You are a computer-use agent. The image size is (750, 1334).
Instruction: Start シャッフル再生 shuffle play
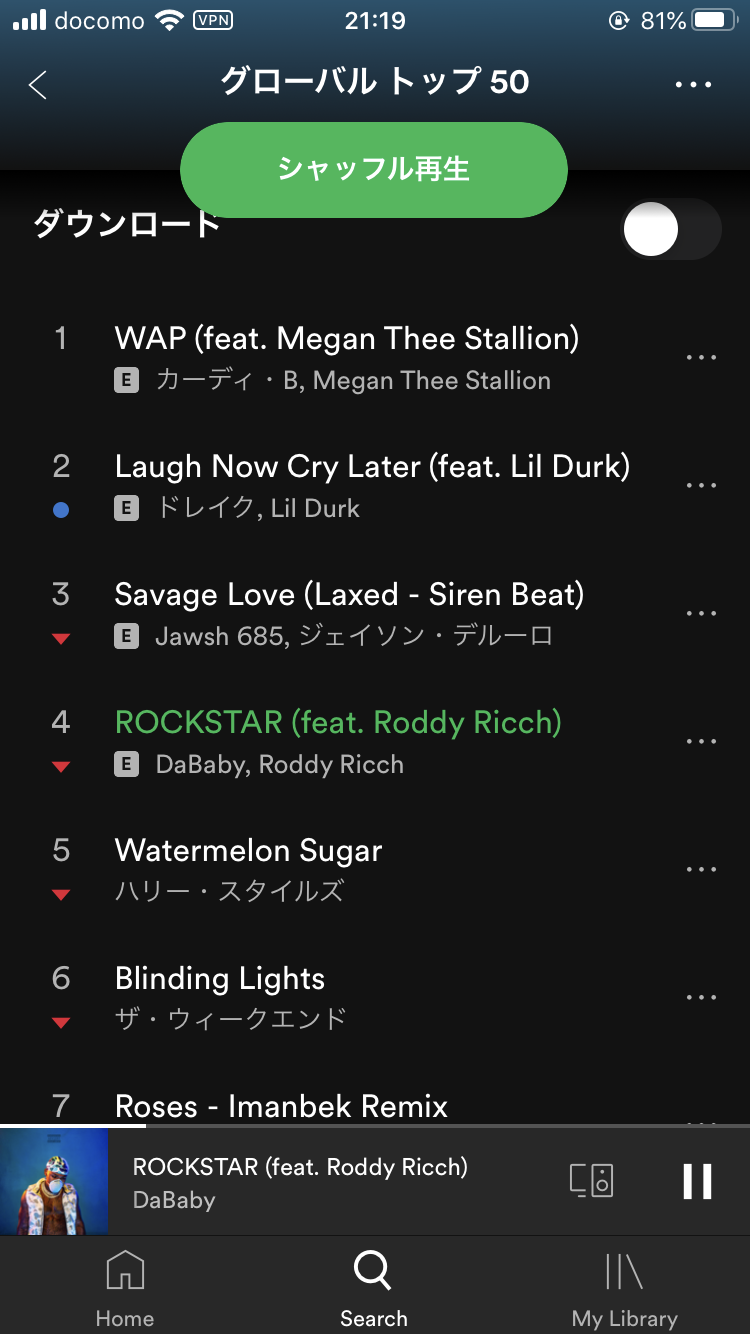coord(373,169)
